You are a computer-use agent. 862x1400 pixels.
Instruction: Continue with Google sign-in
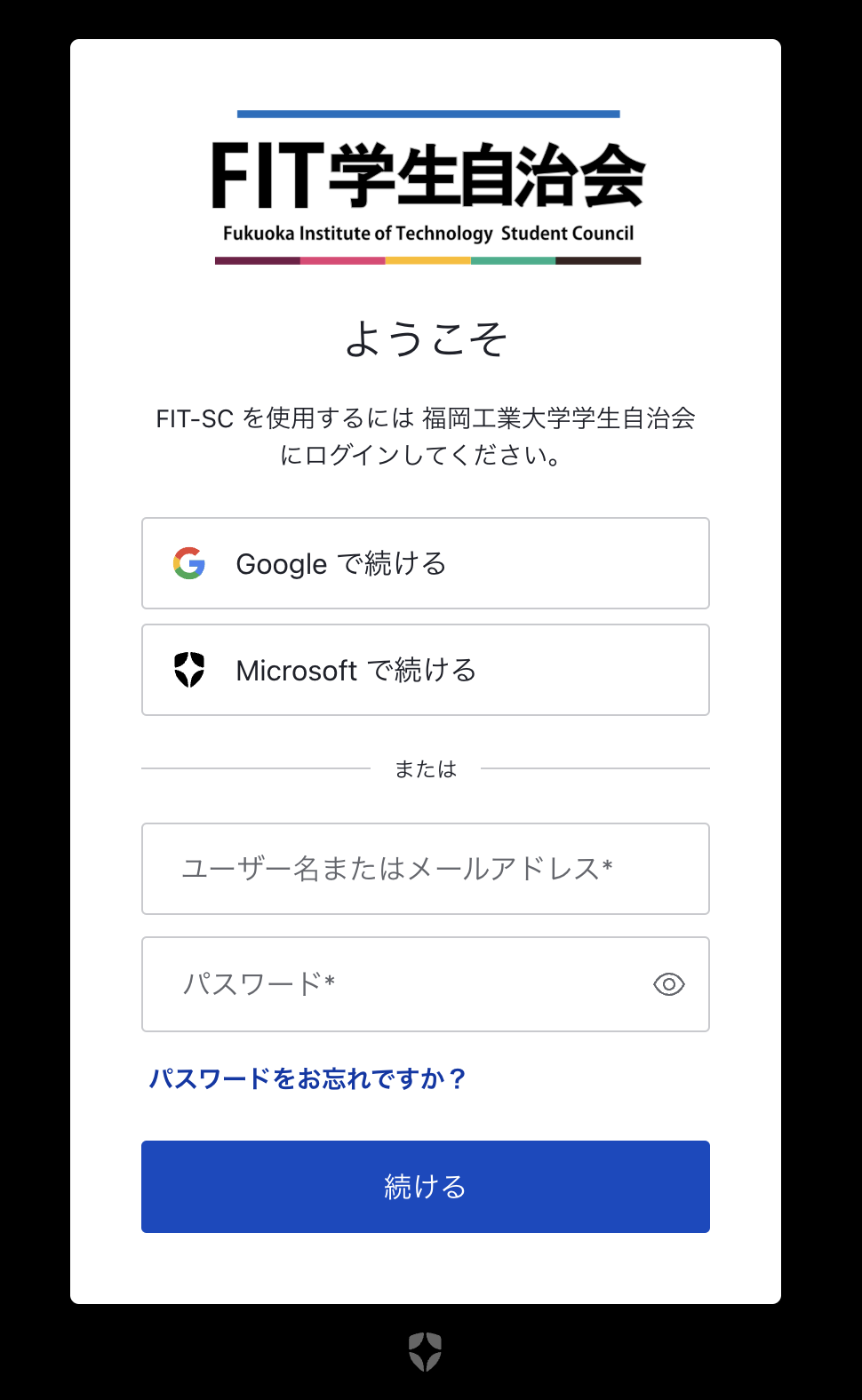point(426,563)
